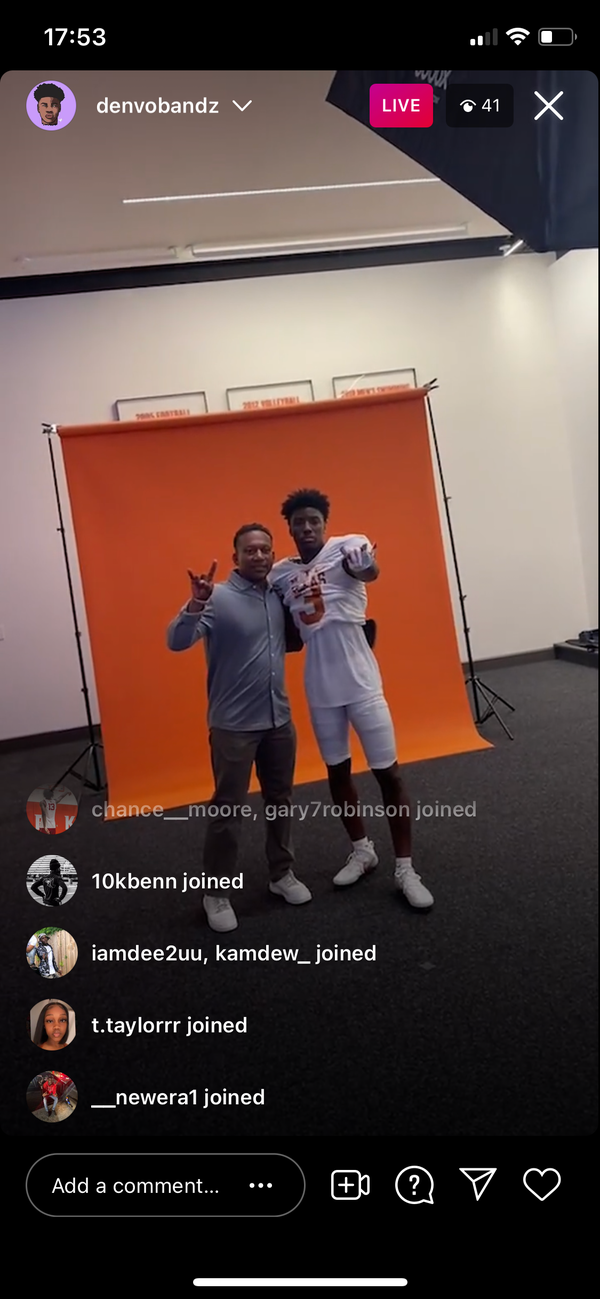Image resolution: width=600 pixels, height=1299 pixels.
Task: Send a heart reaction
Action: point(542,1186)
